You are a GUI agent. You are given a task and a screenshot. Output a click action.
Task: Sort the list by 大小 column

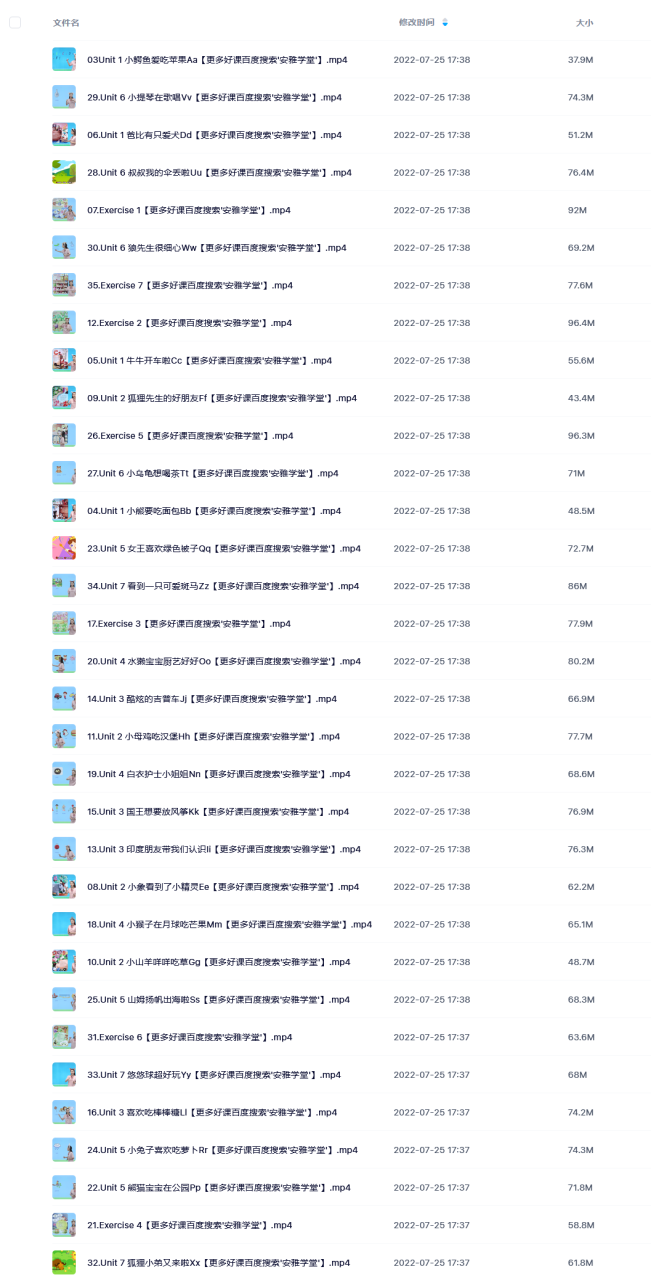[x=584, y=22]
